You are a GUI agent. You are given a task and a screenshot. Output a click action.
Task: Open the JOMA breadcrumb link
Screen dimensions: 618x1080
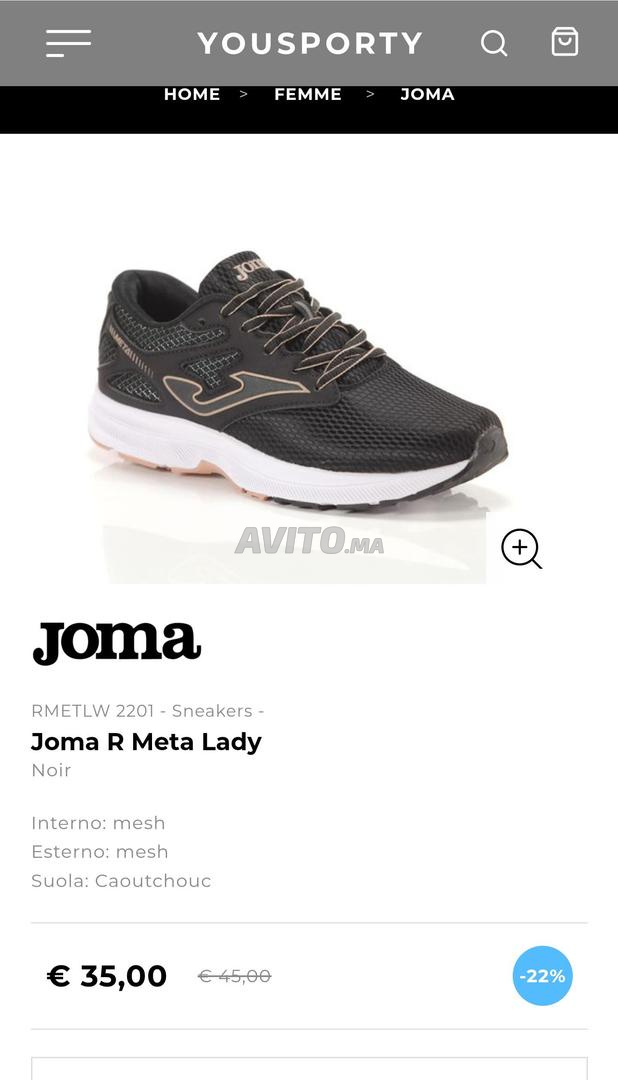tap(428, 94)
